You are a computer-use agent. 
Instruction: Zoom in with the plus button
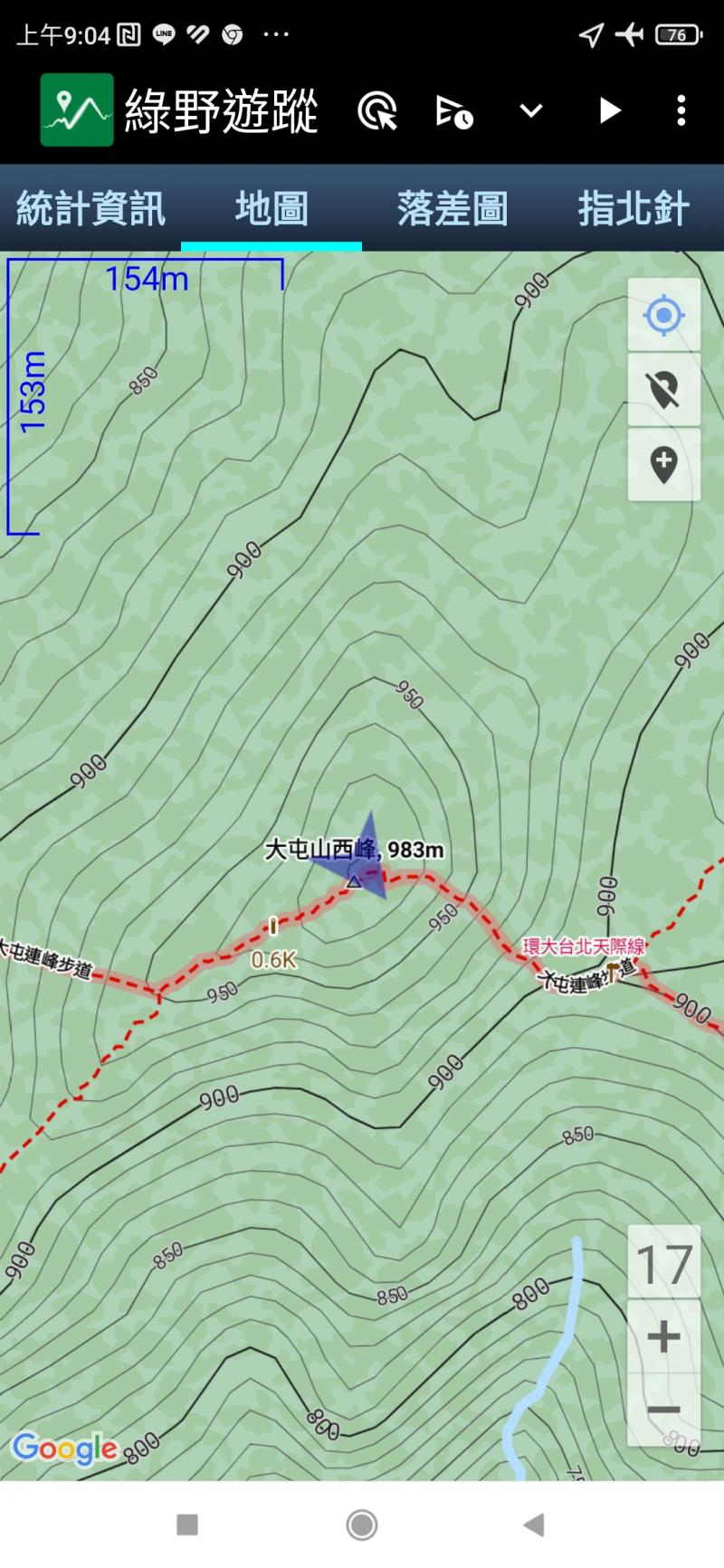[x=663, y=1336]
